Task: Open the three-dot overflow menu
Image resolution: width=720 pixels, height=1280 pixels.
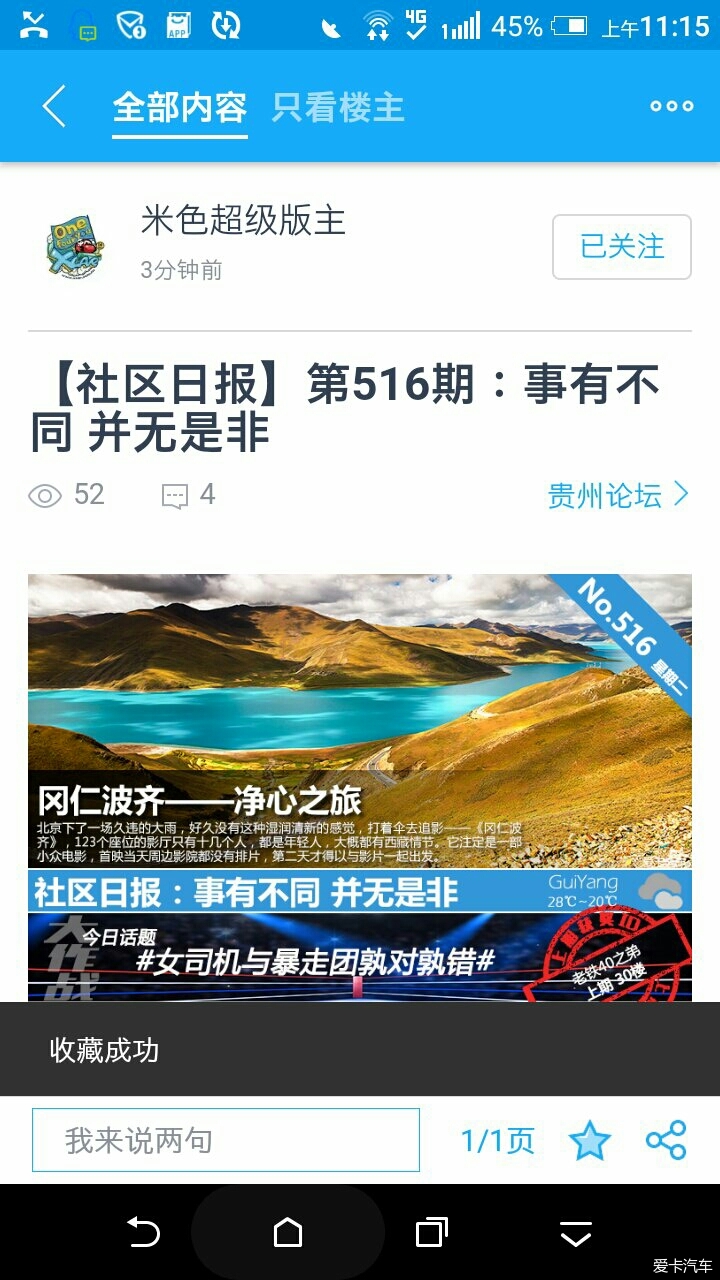Action: coord(671,106)
